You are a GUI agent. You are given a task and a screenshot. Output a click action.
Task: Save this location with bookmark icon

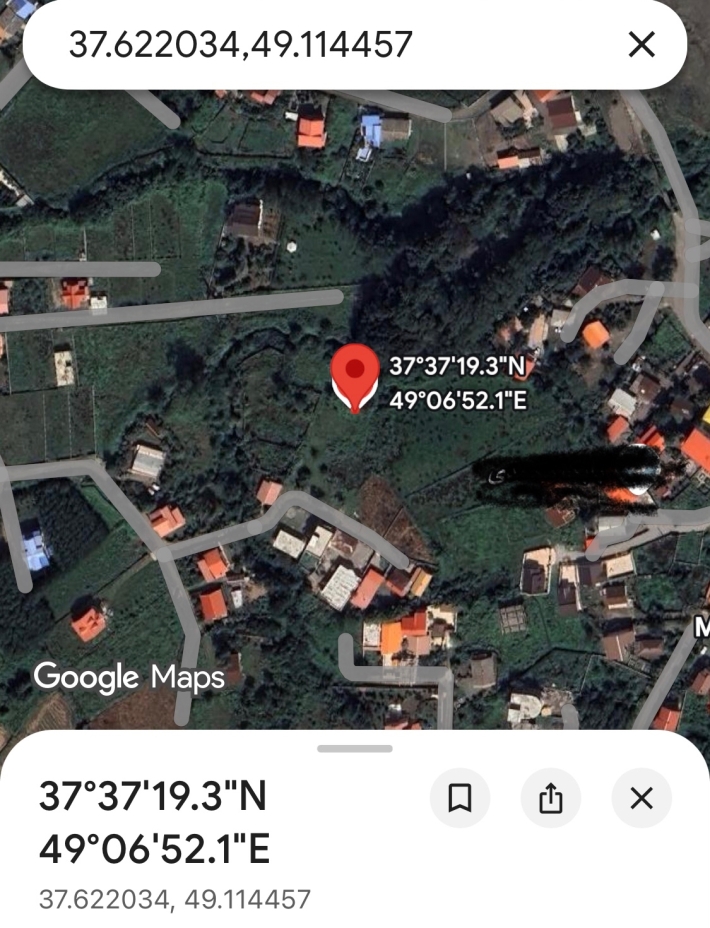tap(459, 798)
